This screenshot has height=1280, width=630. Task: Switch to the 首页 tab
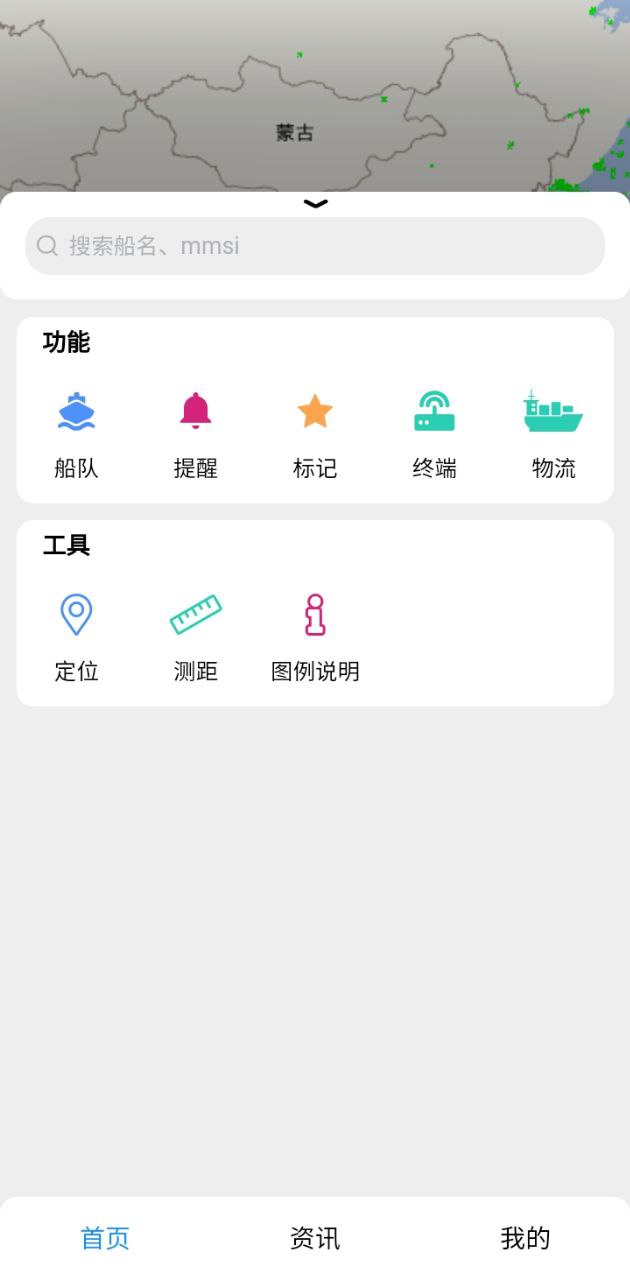[105, 1238]
